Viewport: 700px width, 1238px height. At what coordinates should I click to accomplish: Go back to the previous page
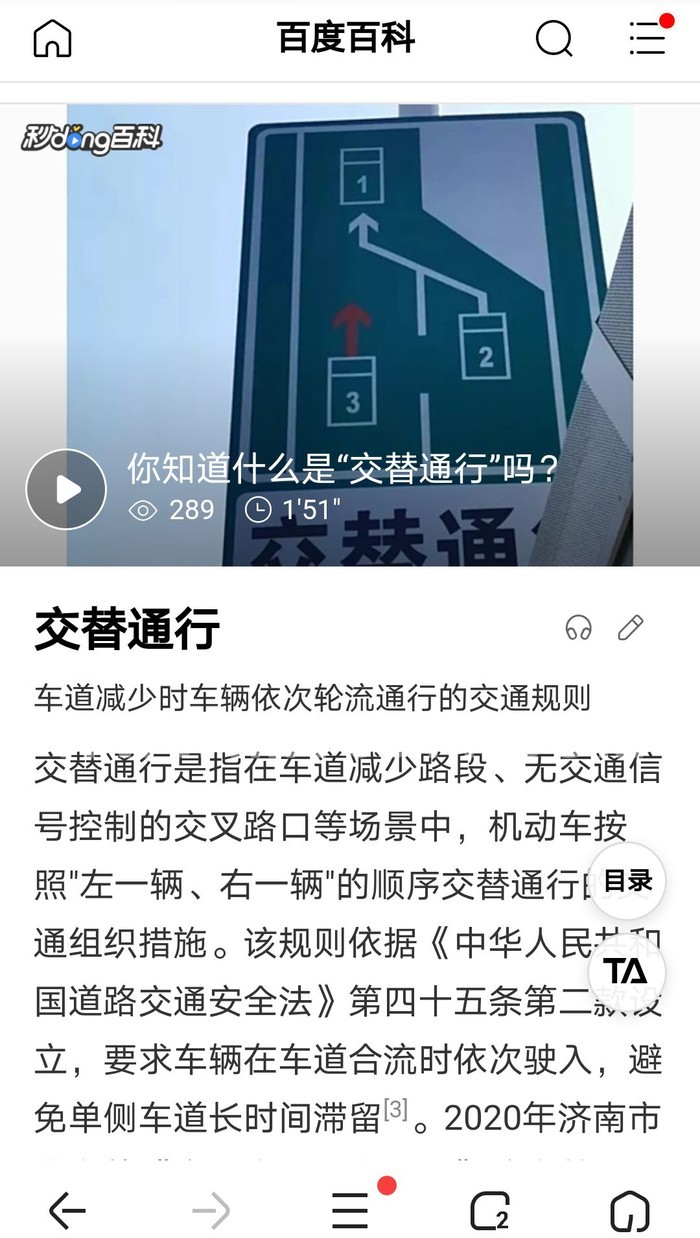tap(67, 1212)
